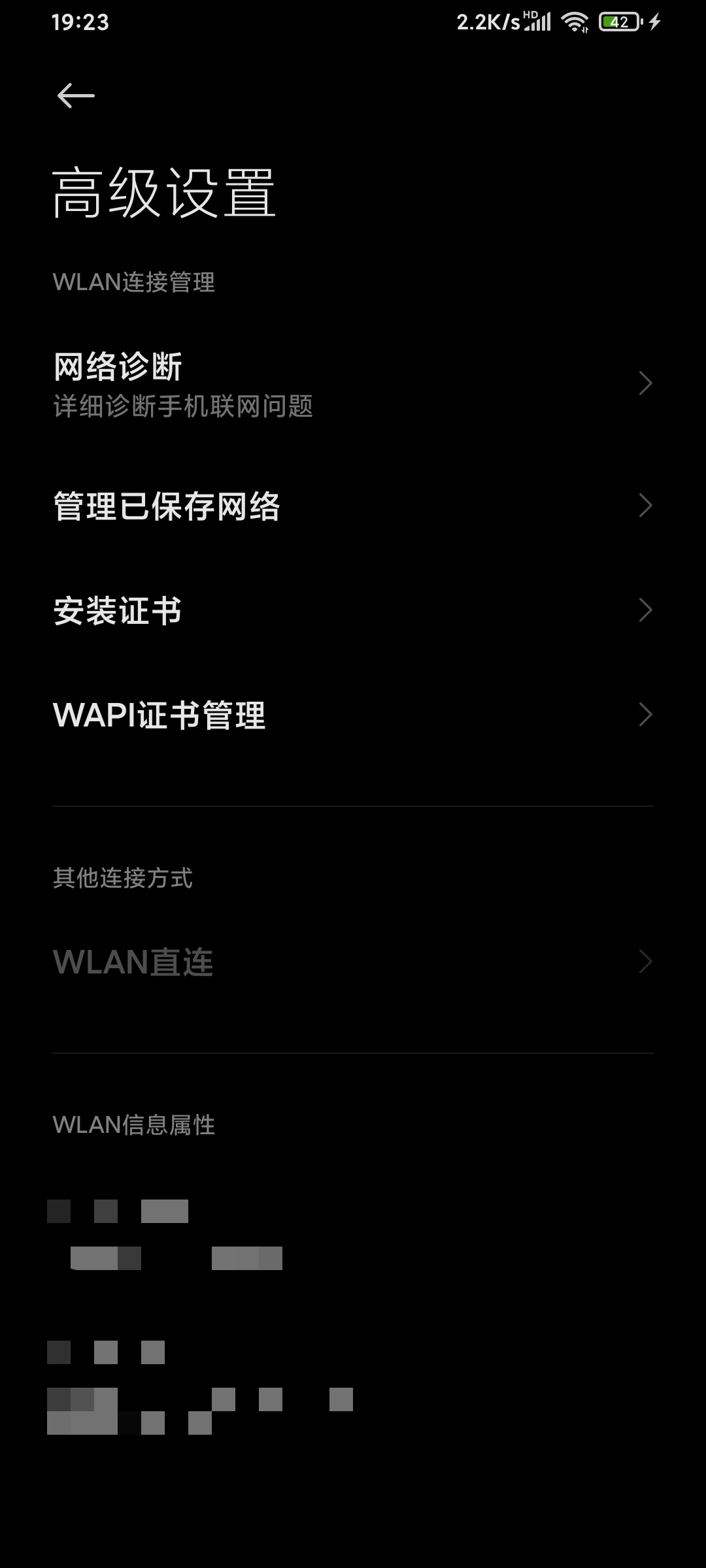The height and width of the screenshot is (1568, 706).
Task: Open WAPI证书管理 settings
Action: pyautogui.click(x=353, y=715)
